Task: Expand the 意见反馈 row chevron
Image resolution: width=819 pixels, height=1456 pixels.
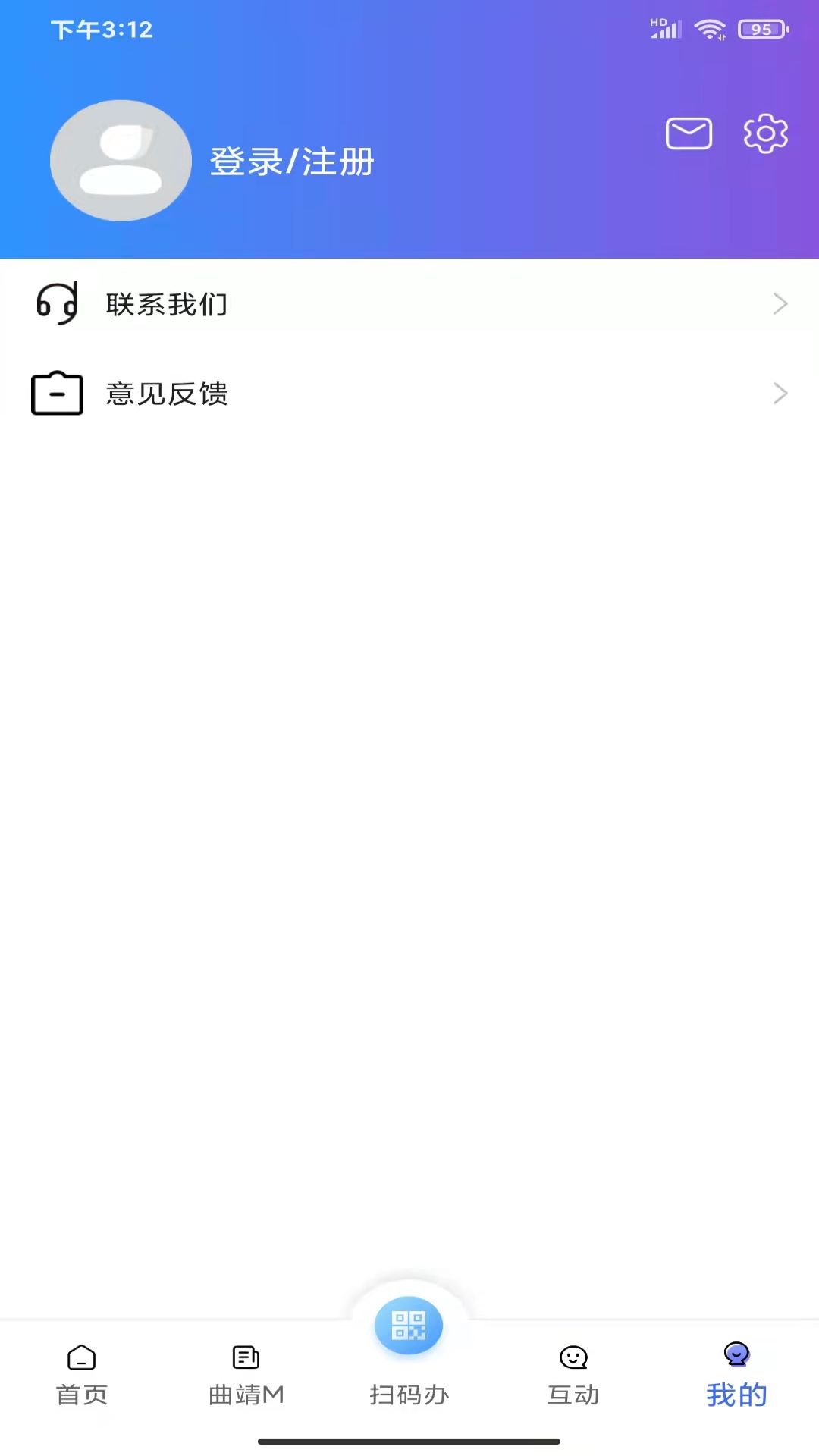Action: pos(781,393)
